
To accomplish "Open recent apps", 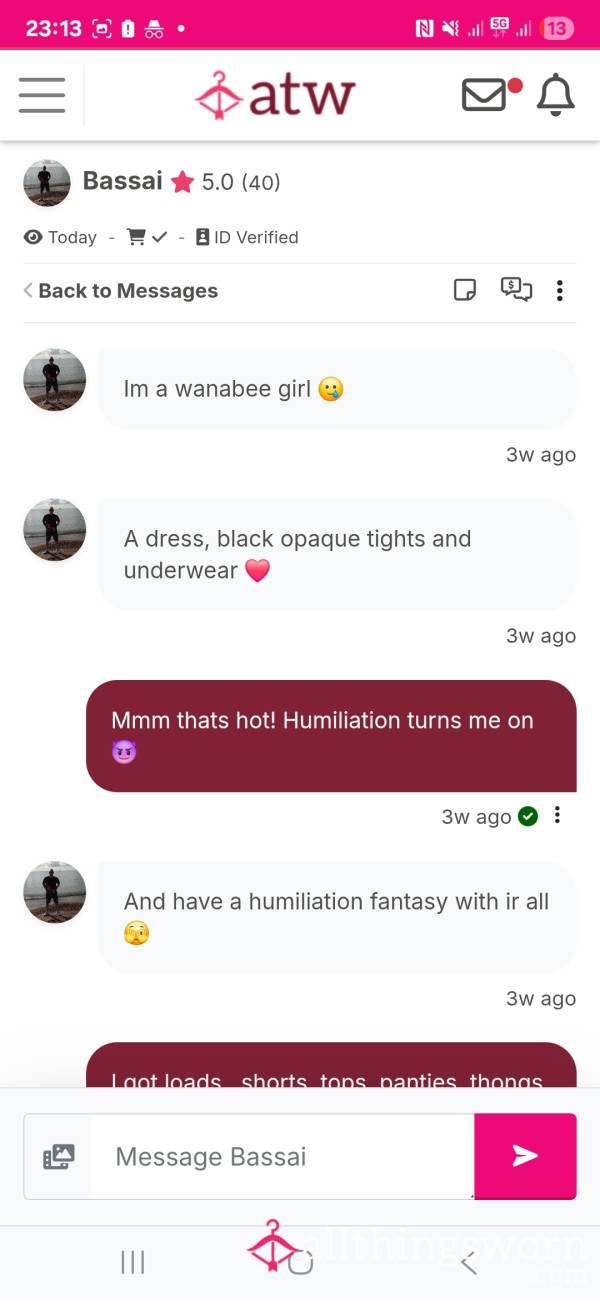I will pos(132,1263).
